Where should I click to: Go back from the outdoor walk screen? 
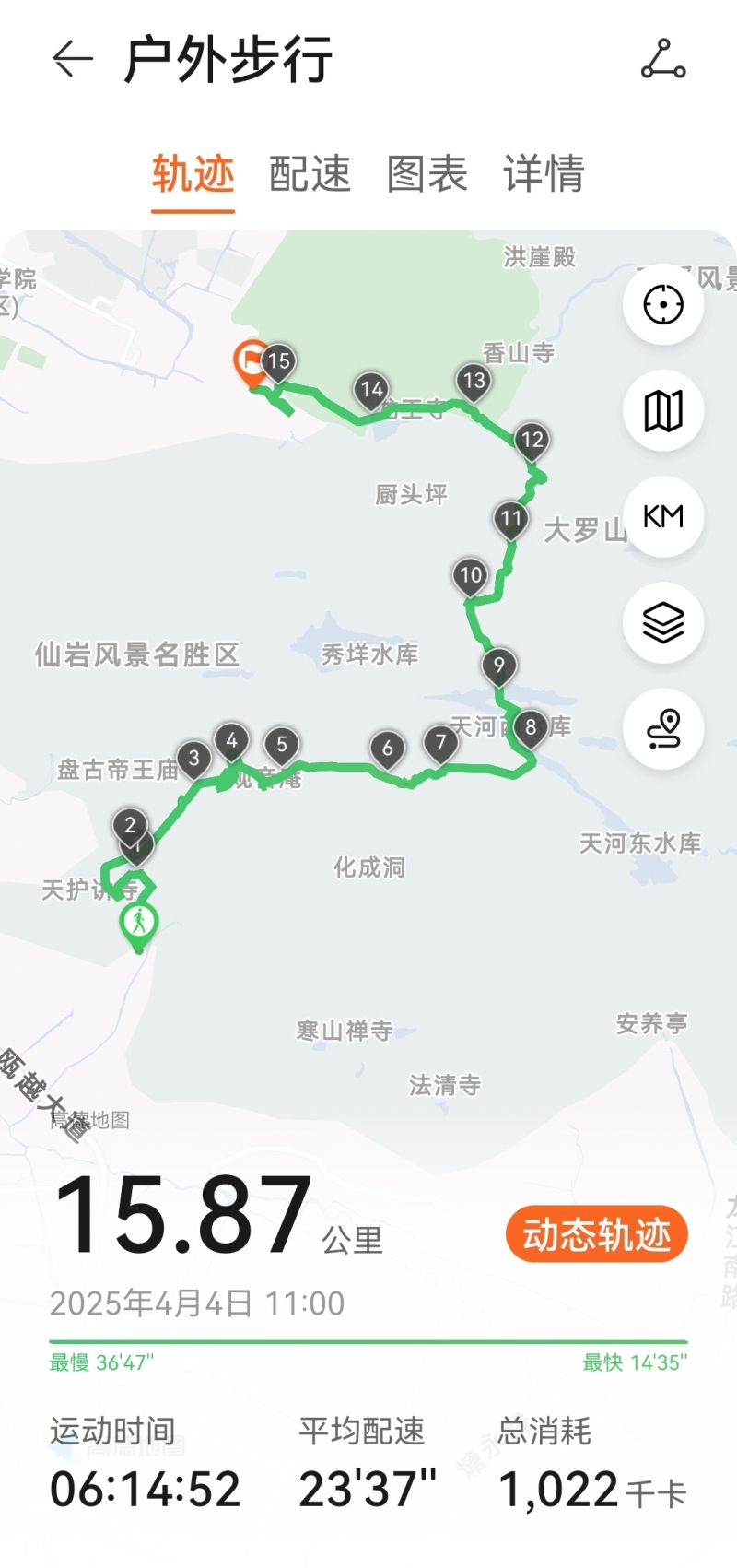(x=73, y=60)
